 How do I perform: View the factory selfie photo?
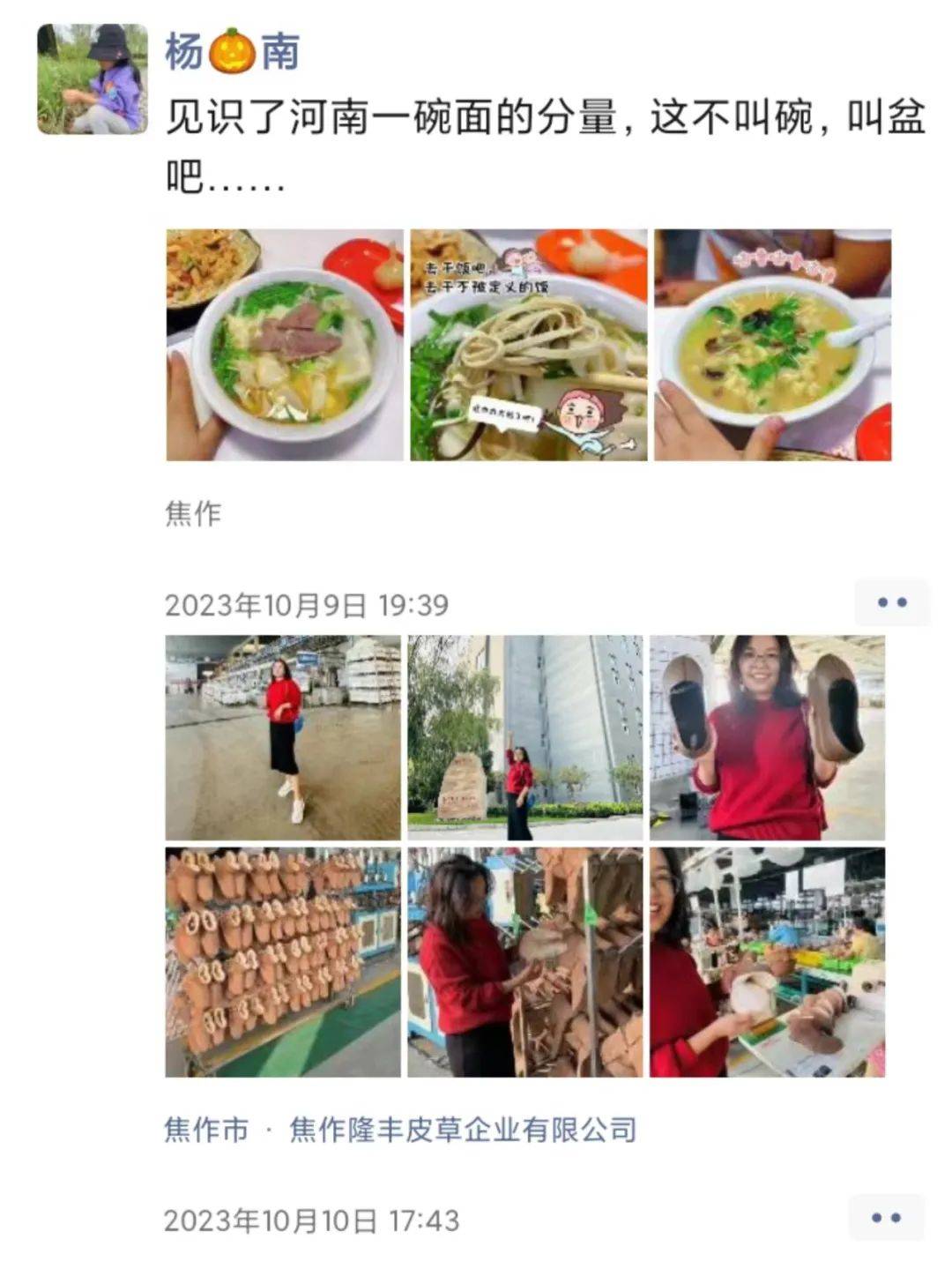pos(767,962)
